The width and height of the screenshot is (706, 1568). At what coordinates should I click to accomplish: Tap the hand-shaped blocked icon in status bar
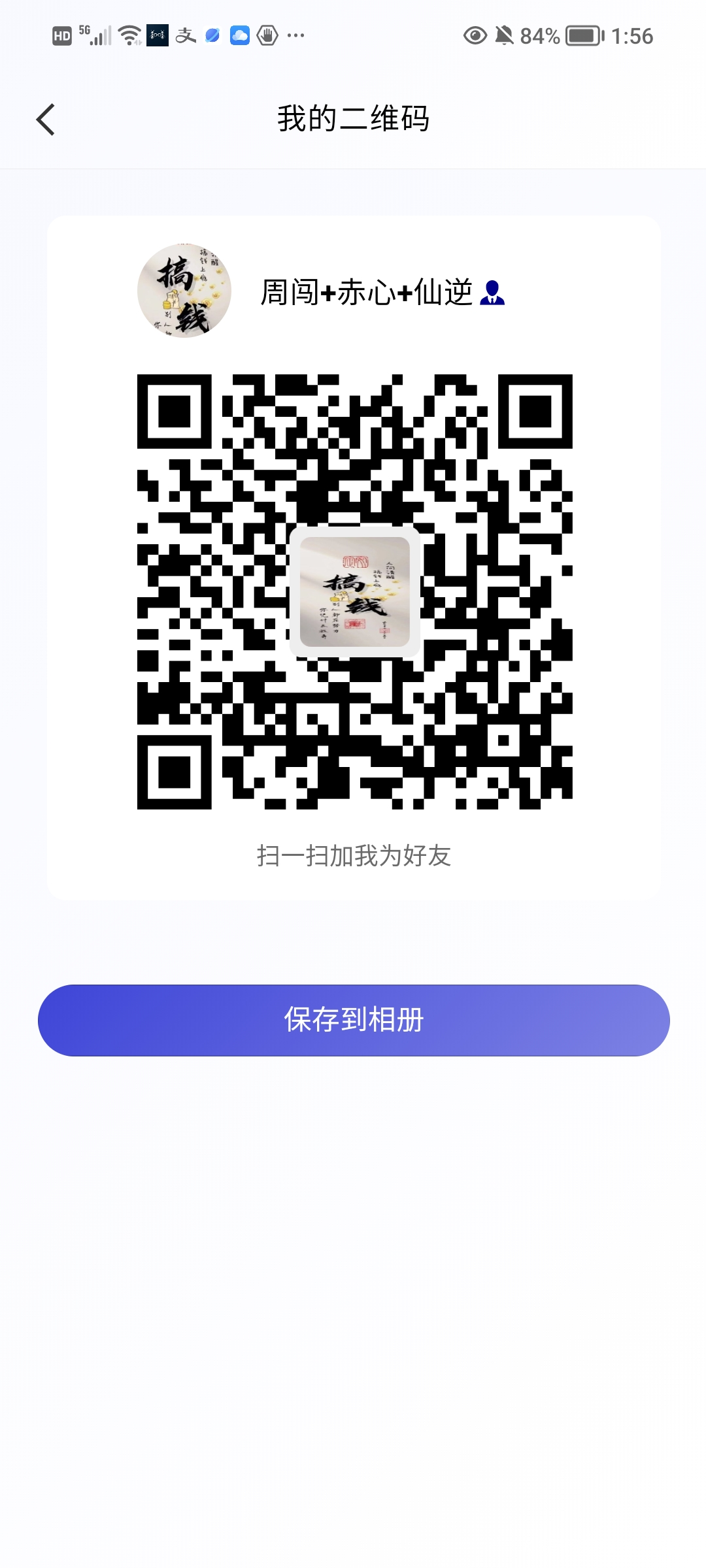pos(267,35)
